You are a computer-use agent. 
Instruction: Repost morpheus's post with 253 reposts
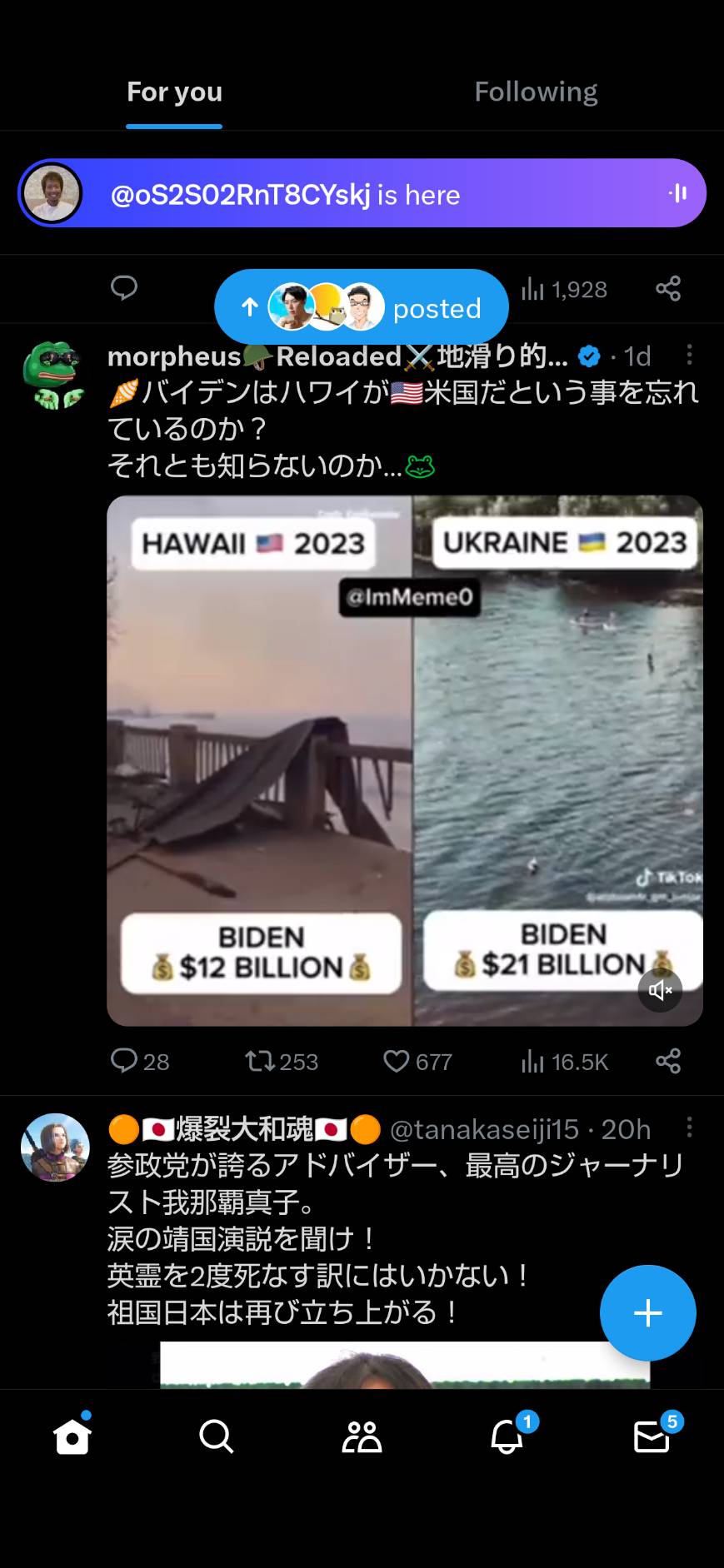pyautogui.click(x=281, y=1061)
